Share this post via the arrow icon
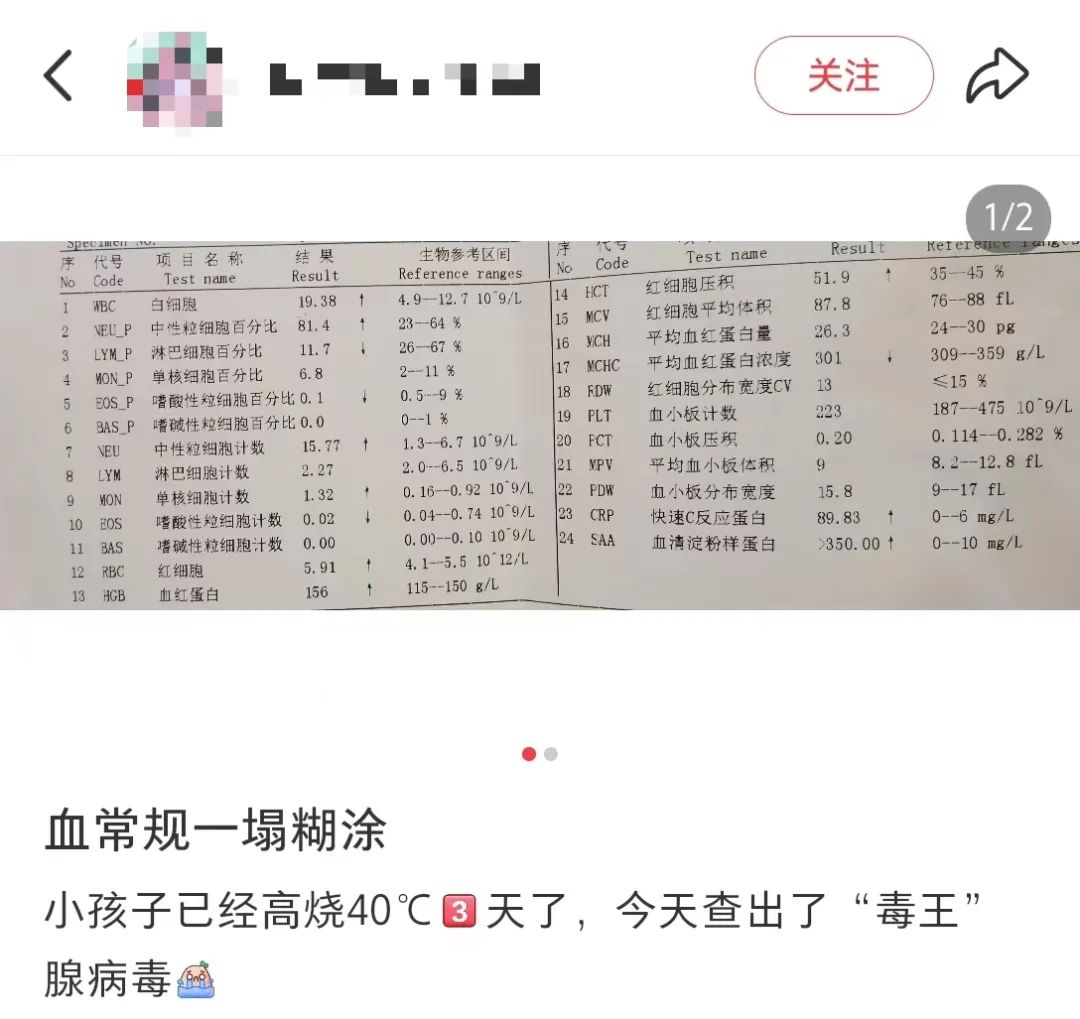This screenshot has width=1080, height=1019. click(x=996, y=76)
